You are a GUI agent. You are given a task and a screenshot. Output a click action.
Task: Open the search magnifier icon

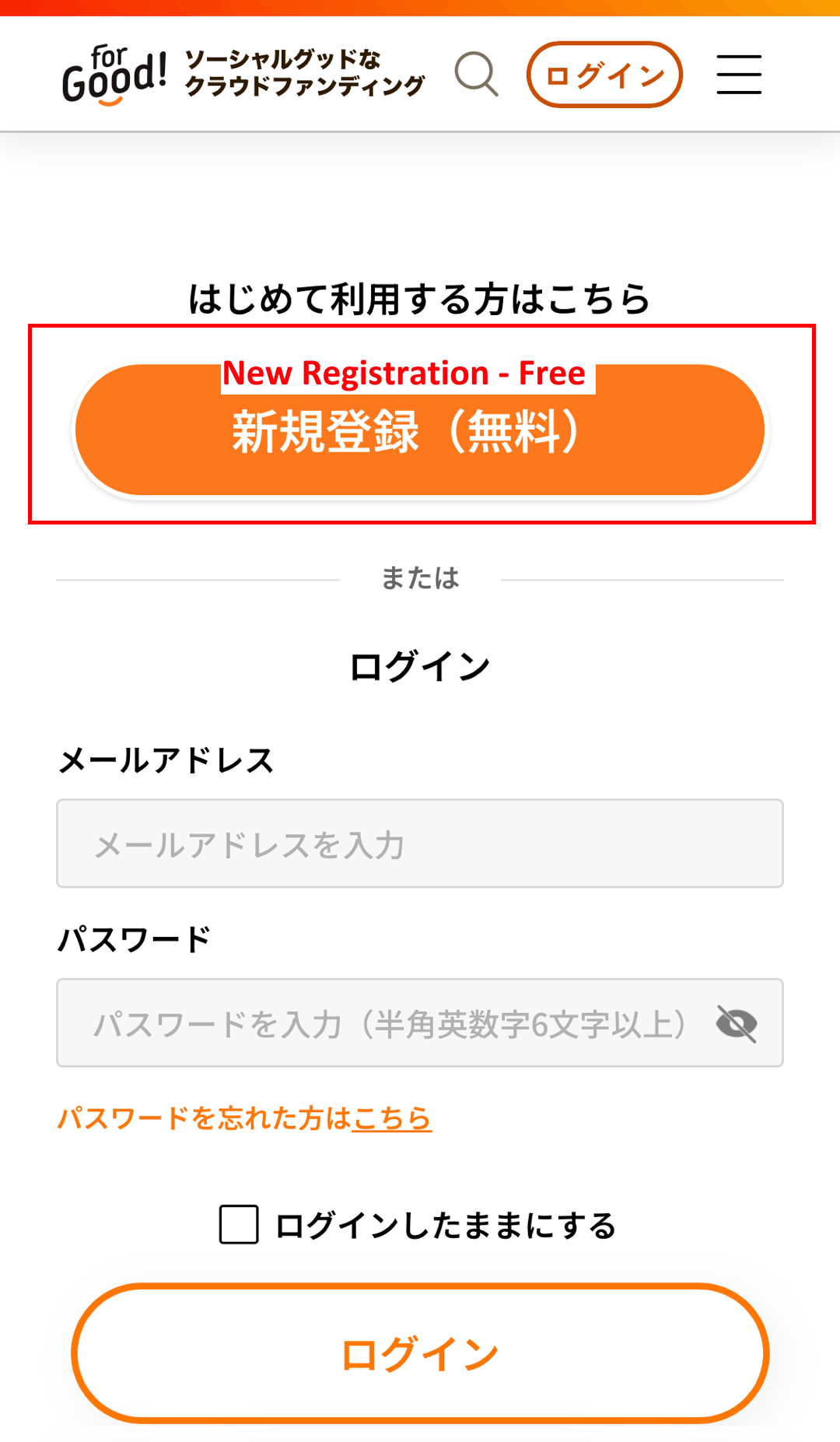click(476, 75)
